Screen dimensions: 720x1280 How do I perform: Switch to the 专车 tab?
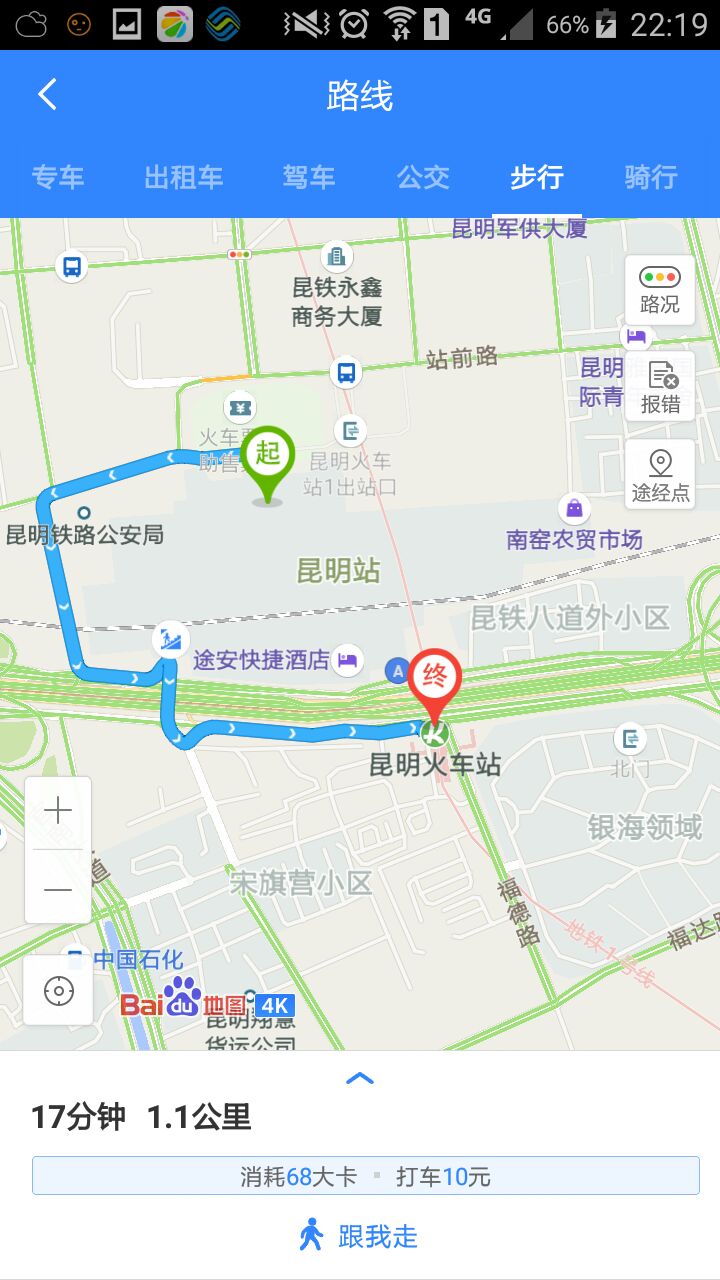coord(58,177)
